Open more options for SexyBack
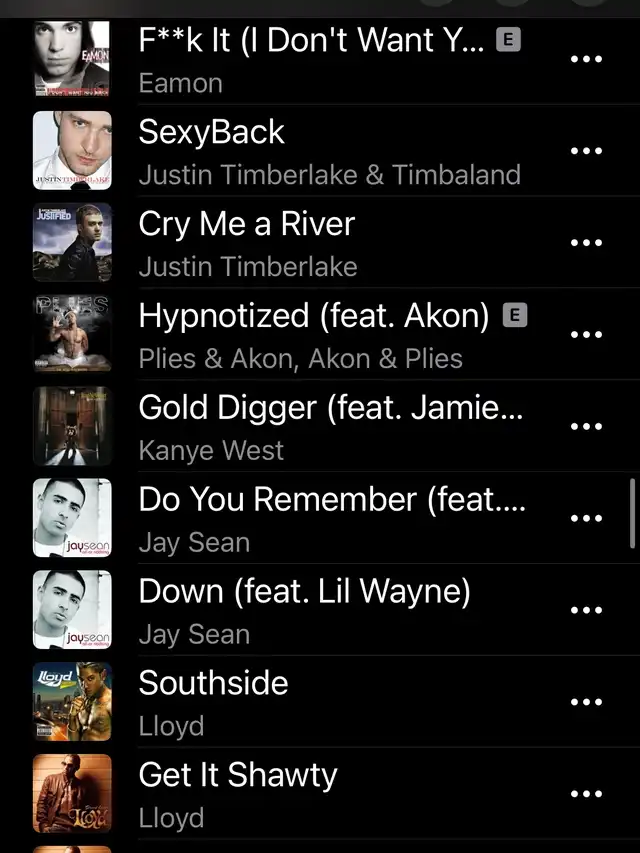Screen dimensions: 640x853 coord(586,151)
